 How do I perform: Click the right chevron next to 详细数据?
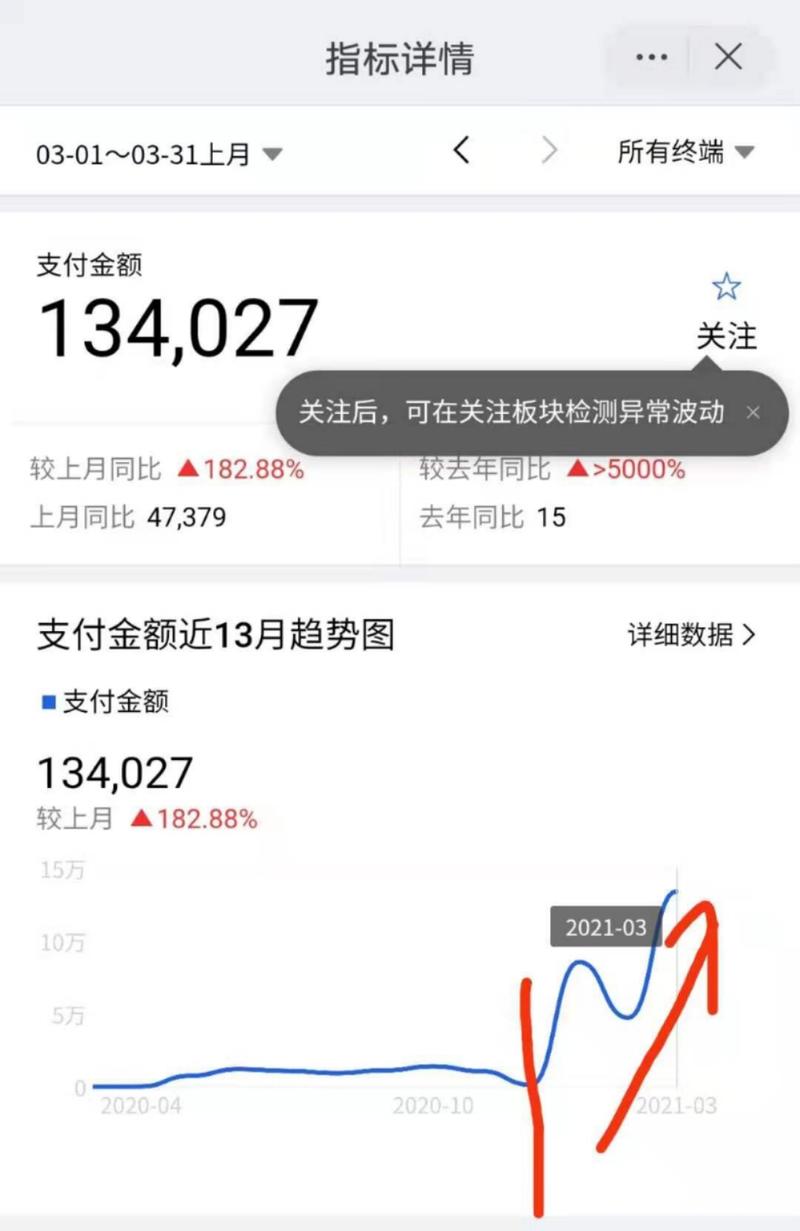click(748, 634)
